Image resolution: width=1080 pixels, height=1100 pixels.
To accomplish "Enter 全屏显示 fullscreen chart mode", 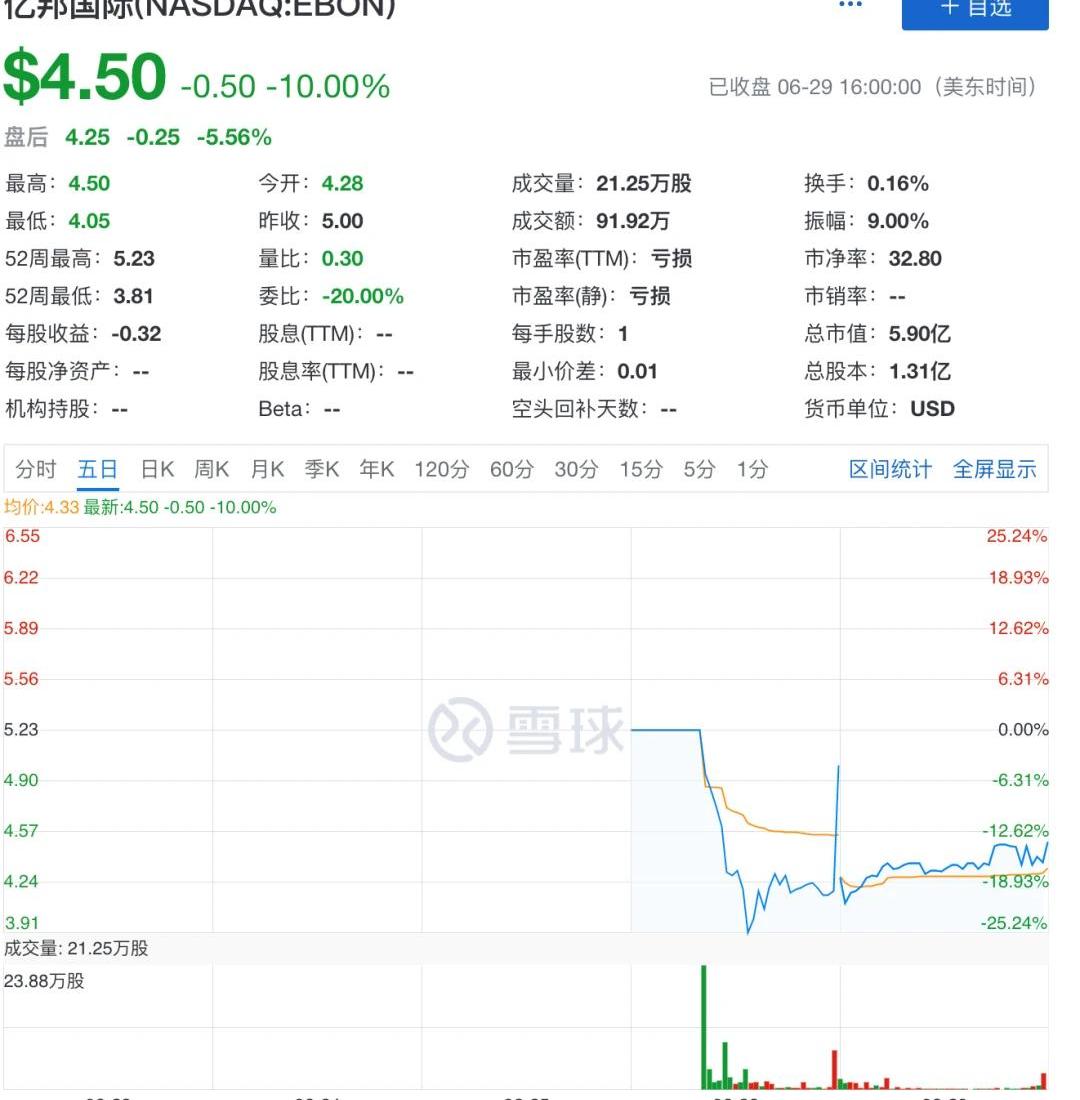I will 994,469.
